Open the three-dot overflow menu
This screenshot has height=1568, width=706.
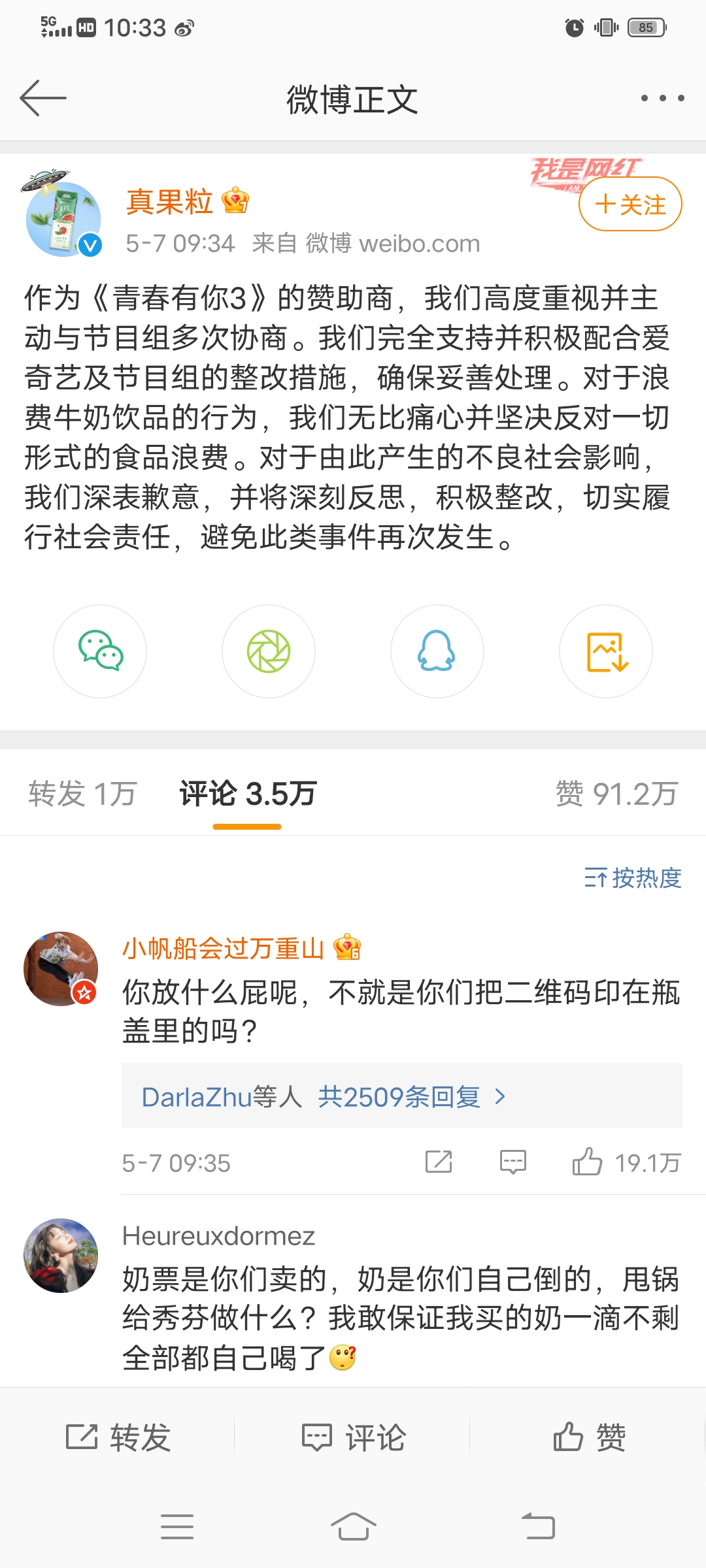(x=662, y=99)
